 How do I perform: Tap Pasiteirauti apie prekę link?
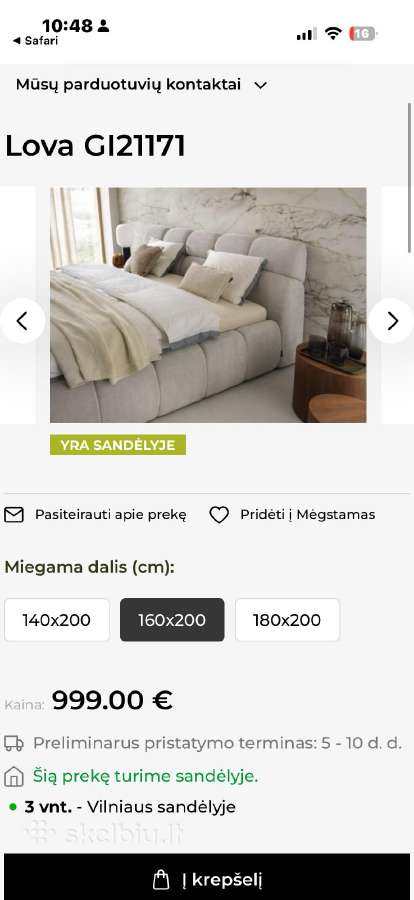95,515
